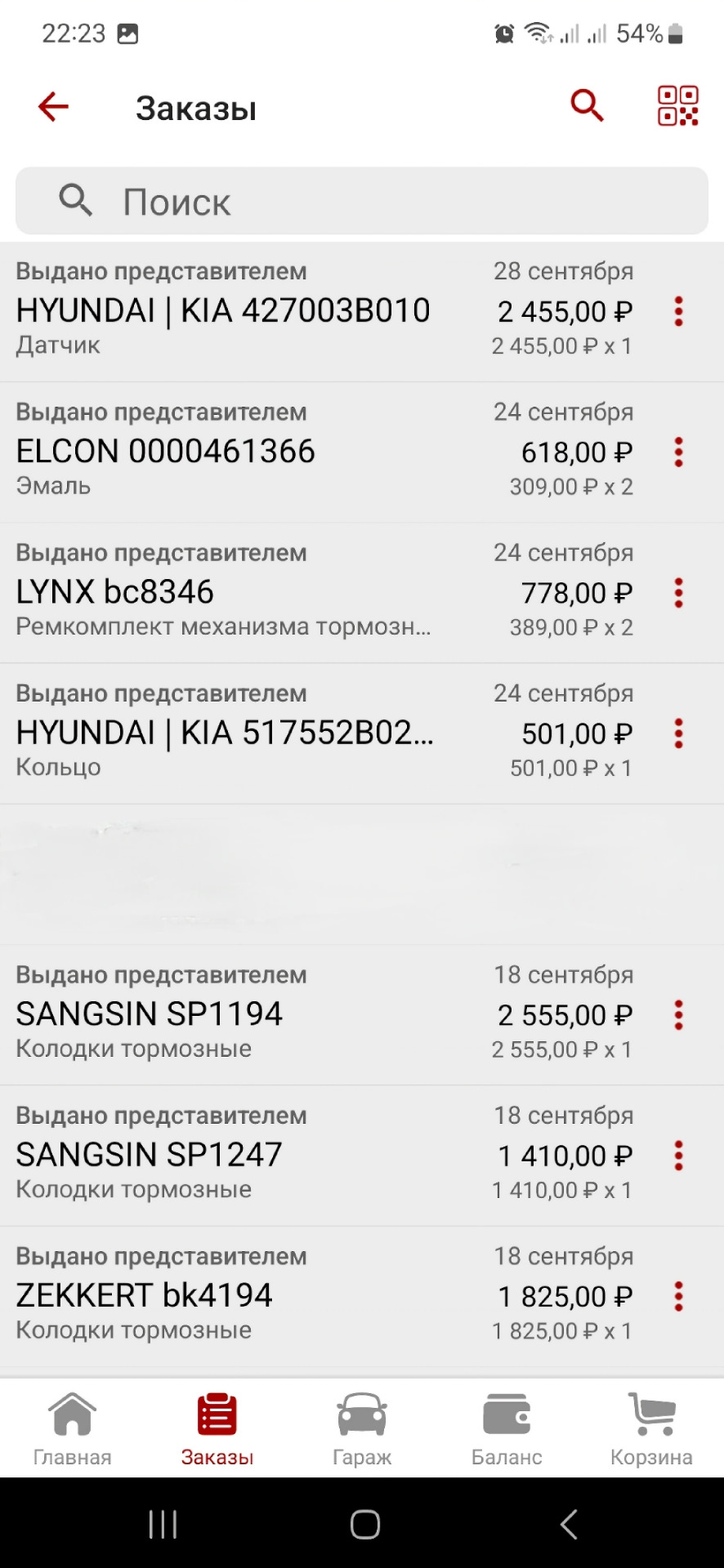
Task: Tap the Поиск search input field
Action: coord(327,201)
